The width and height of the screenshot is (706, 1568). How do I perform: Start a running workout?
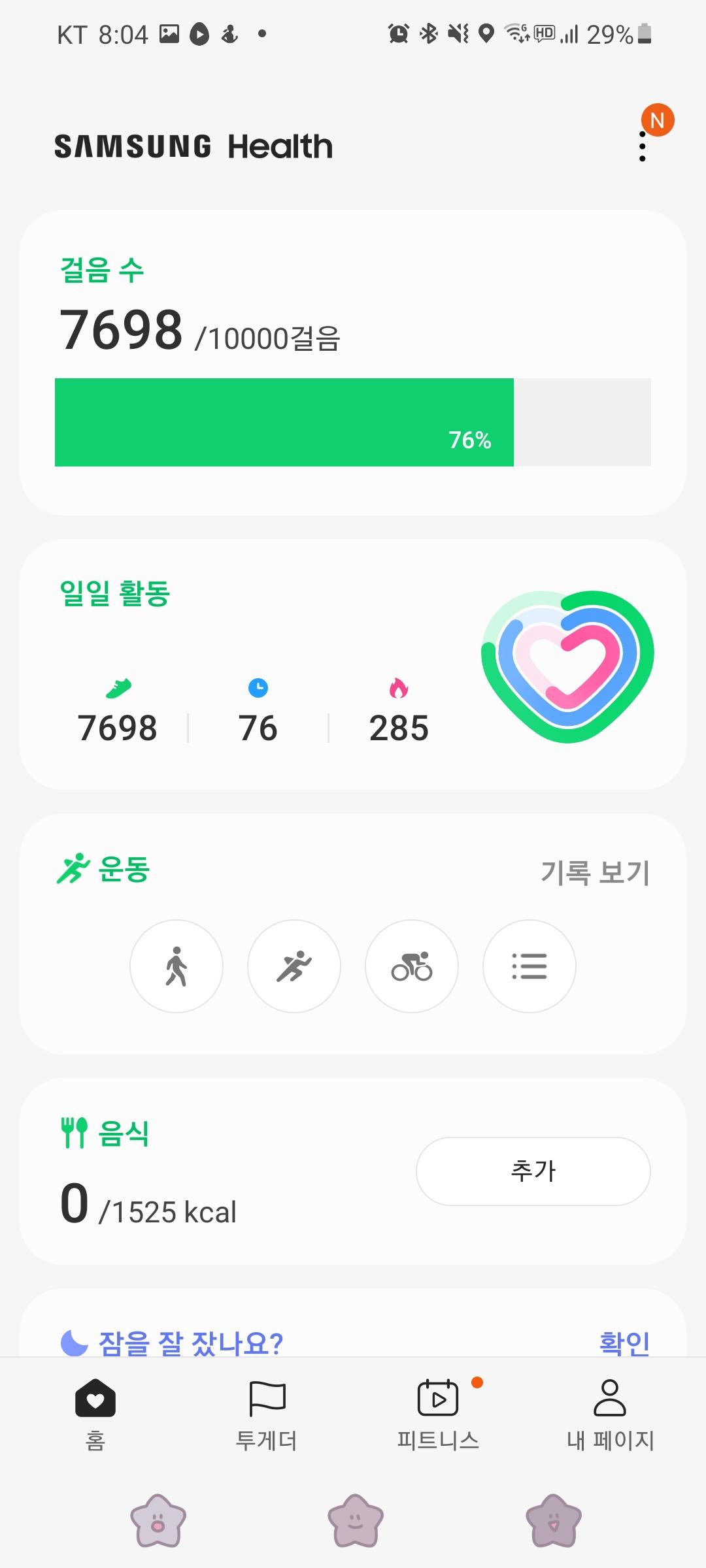(294, 966)
